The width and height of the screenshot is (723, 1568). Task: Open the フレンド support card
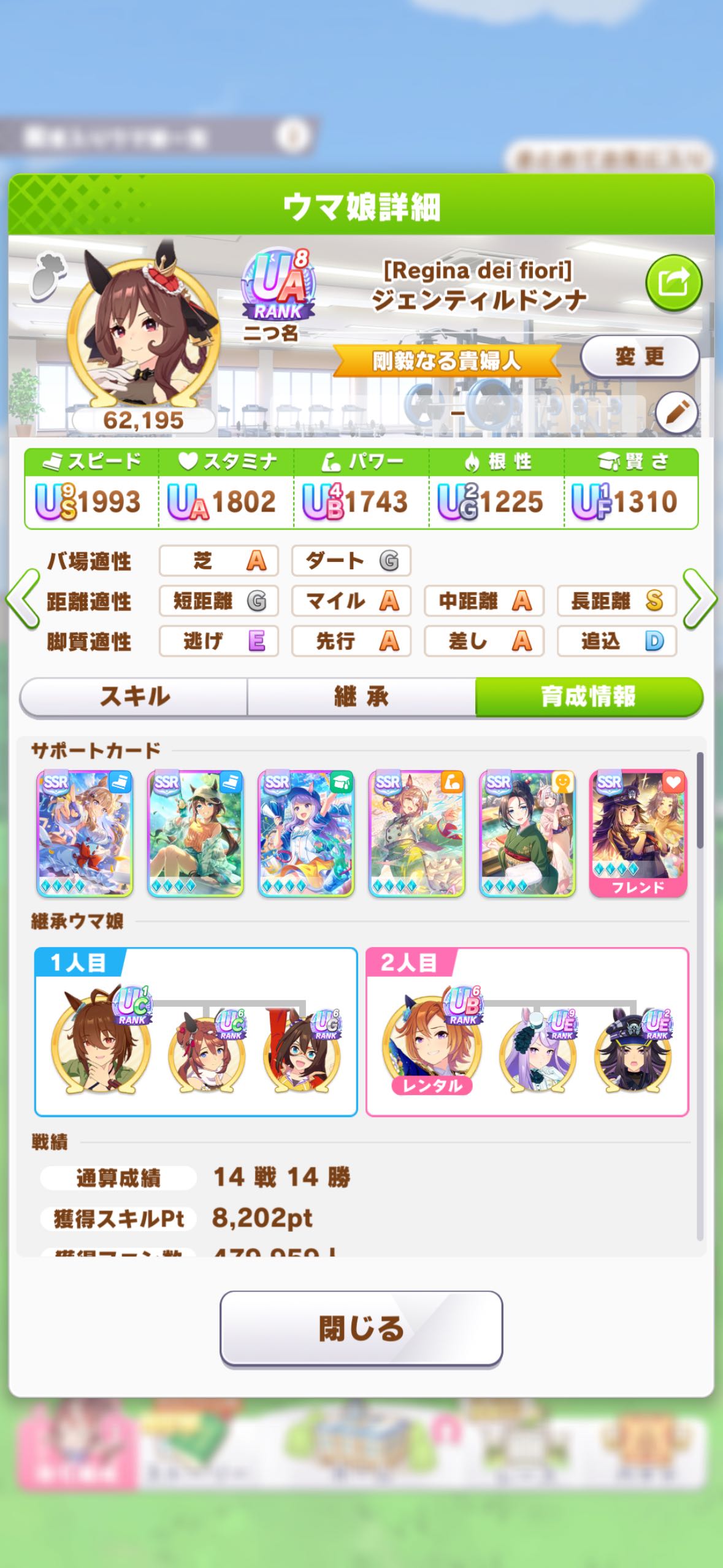638,834
